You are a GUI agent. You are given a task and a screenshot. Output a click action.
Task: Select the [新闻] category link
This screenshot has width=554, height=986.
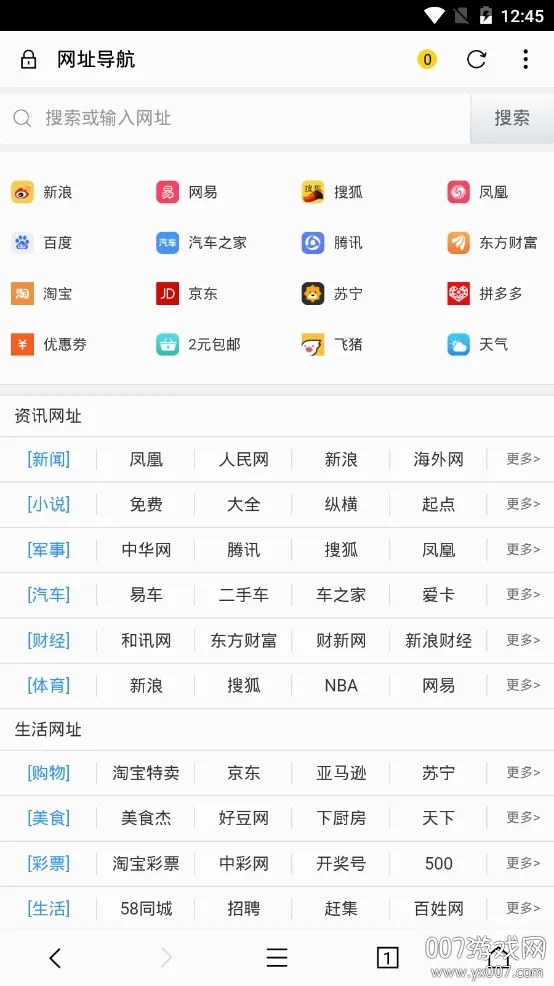48,460
